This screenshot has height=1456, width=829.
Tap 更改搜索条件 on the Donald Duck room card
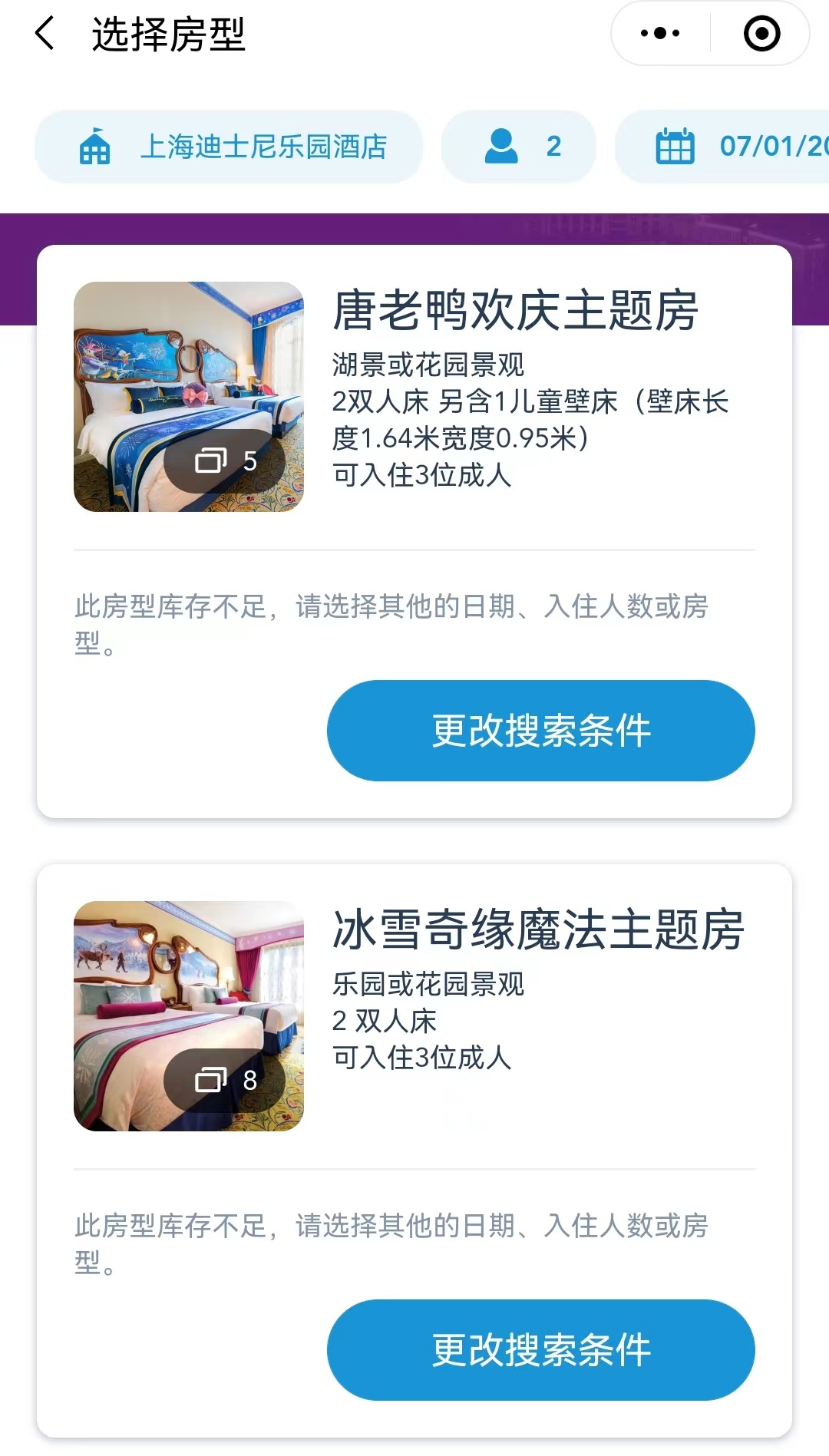[x=541, y=731]
